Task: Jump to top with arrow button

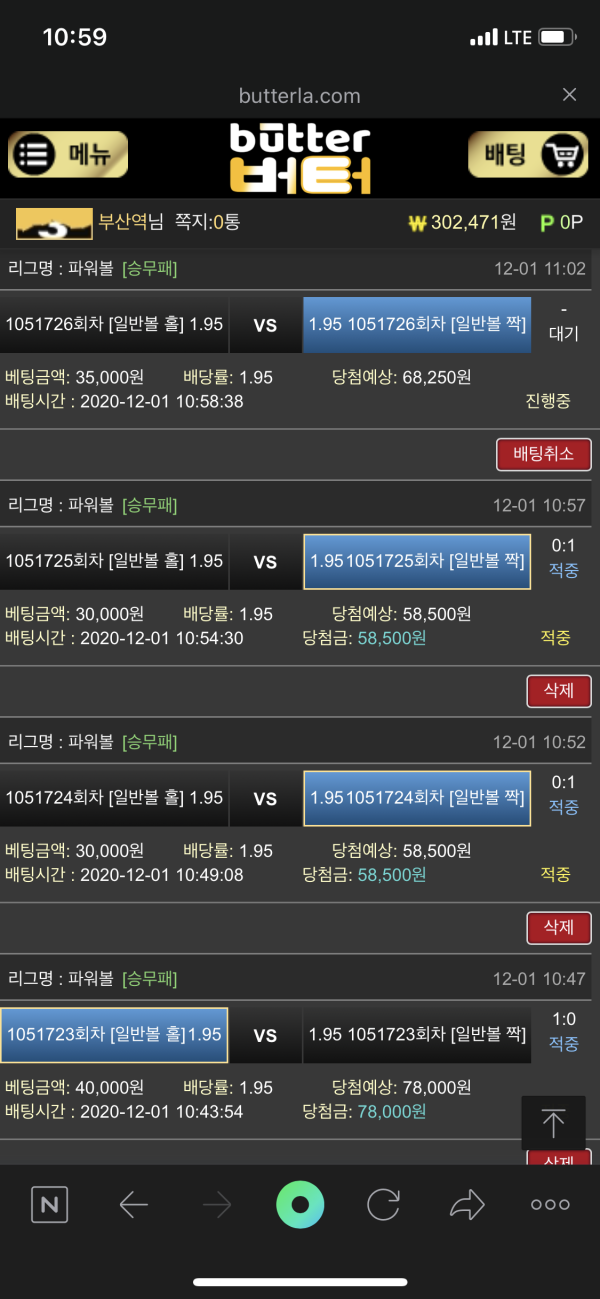Action: click(x=554, y=1122)
